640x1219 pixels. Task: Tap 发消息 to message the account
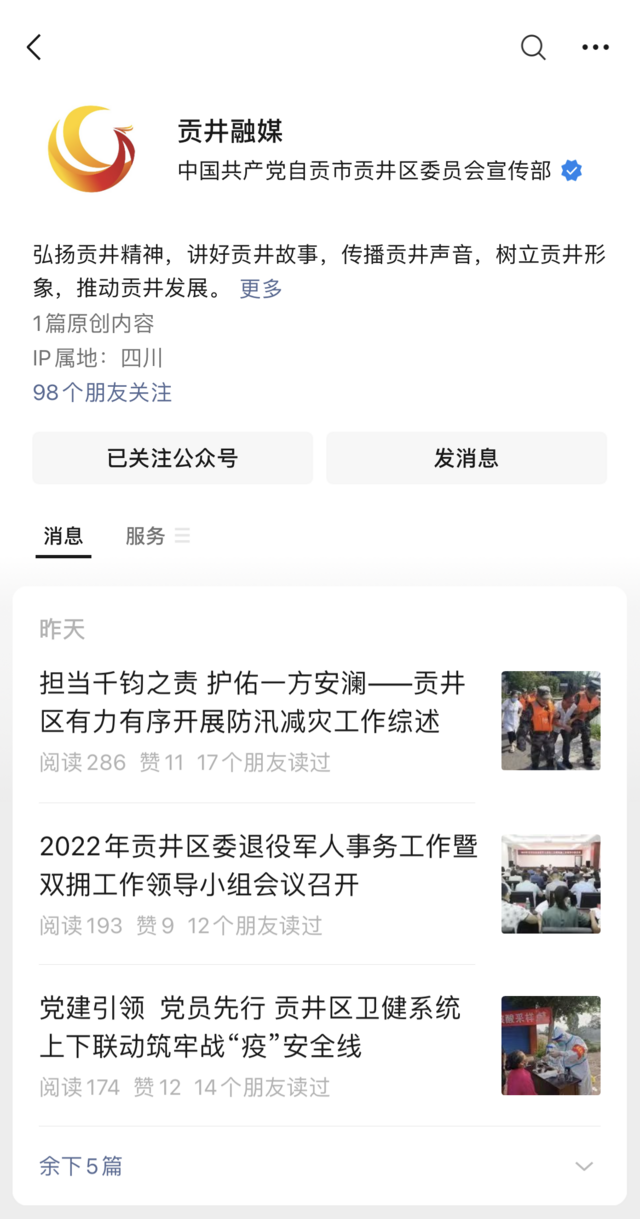coord(466,458)
